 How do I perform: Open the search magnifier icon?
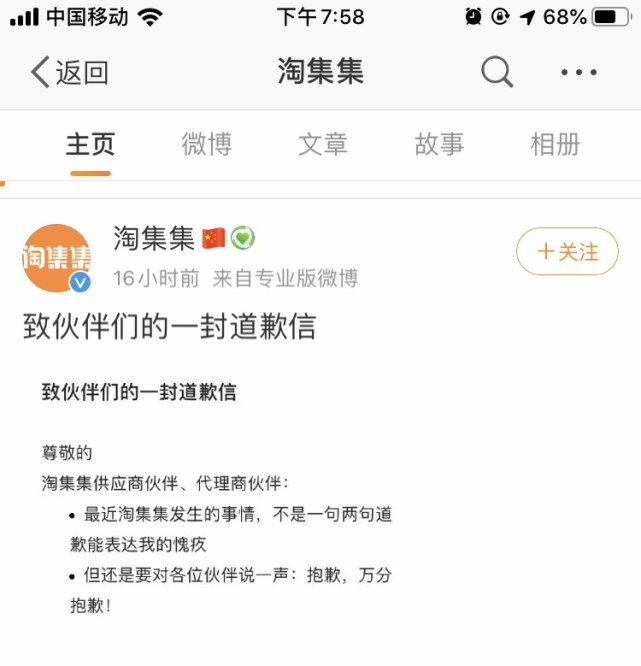(497, 72)
